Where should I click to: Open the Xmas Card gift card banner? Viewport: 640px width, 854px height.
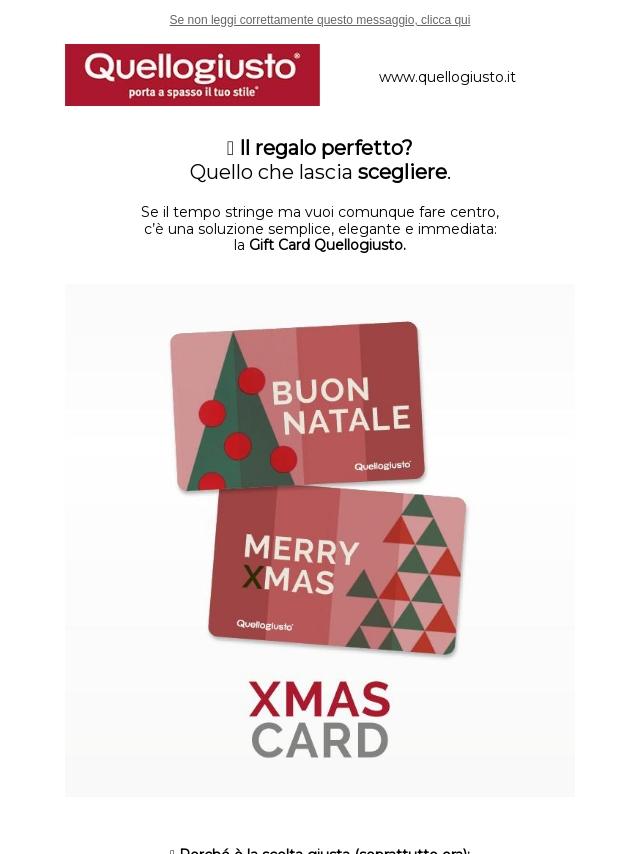(x=320, y=540)
